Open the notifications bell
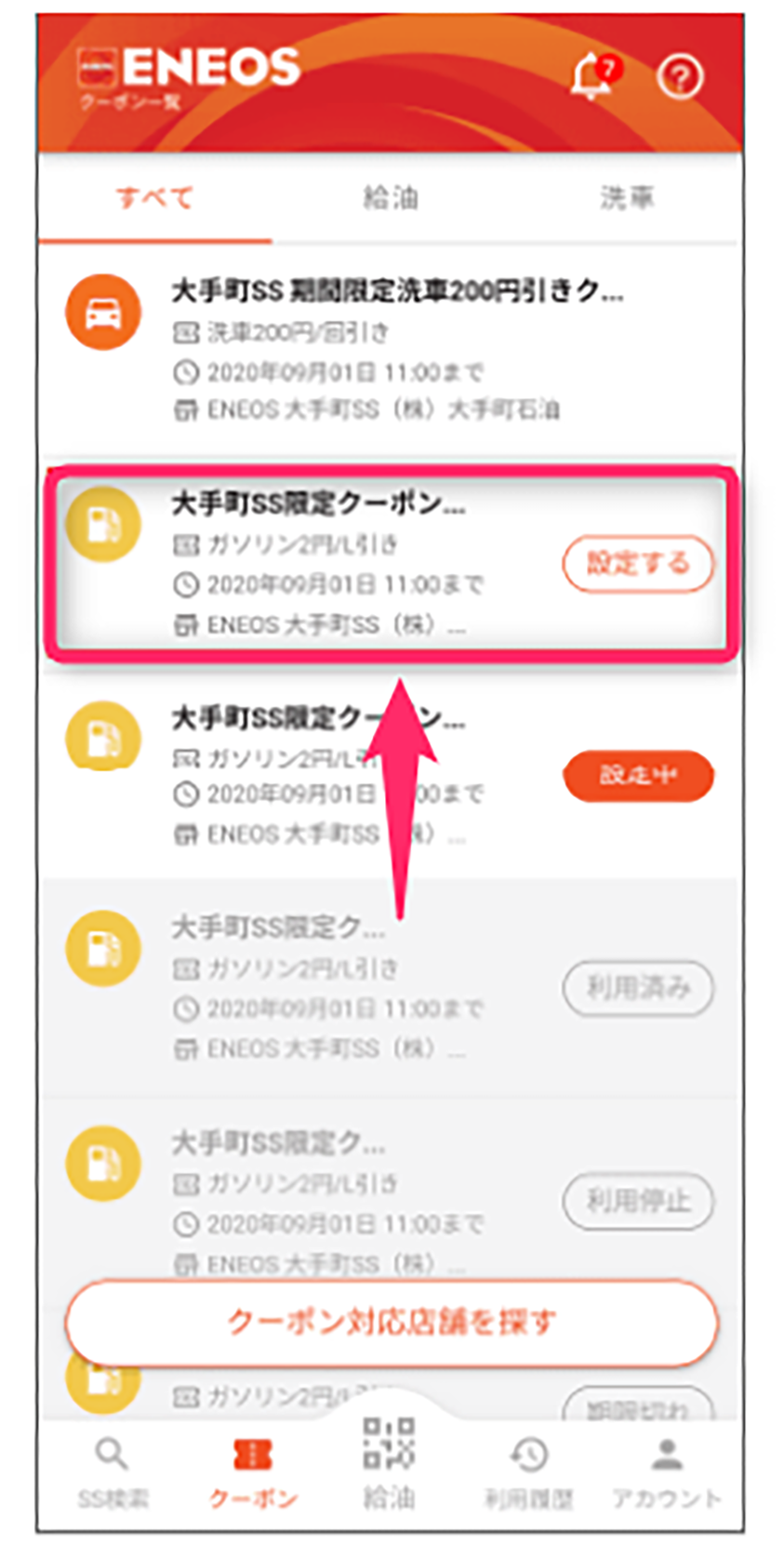Screen dimensions: 784x1559 tap(593, 75)
